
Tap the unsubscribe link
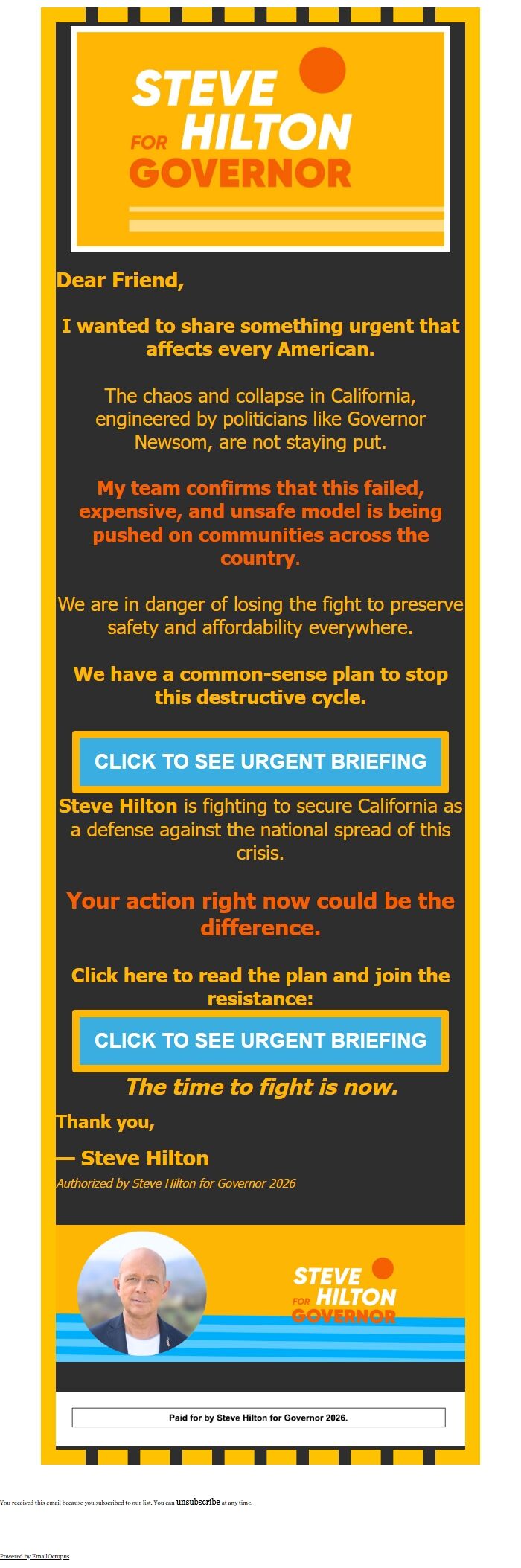point(198,1502)
